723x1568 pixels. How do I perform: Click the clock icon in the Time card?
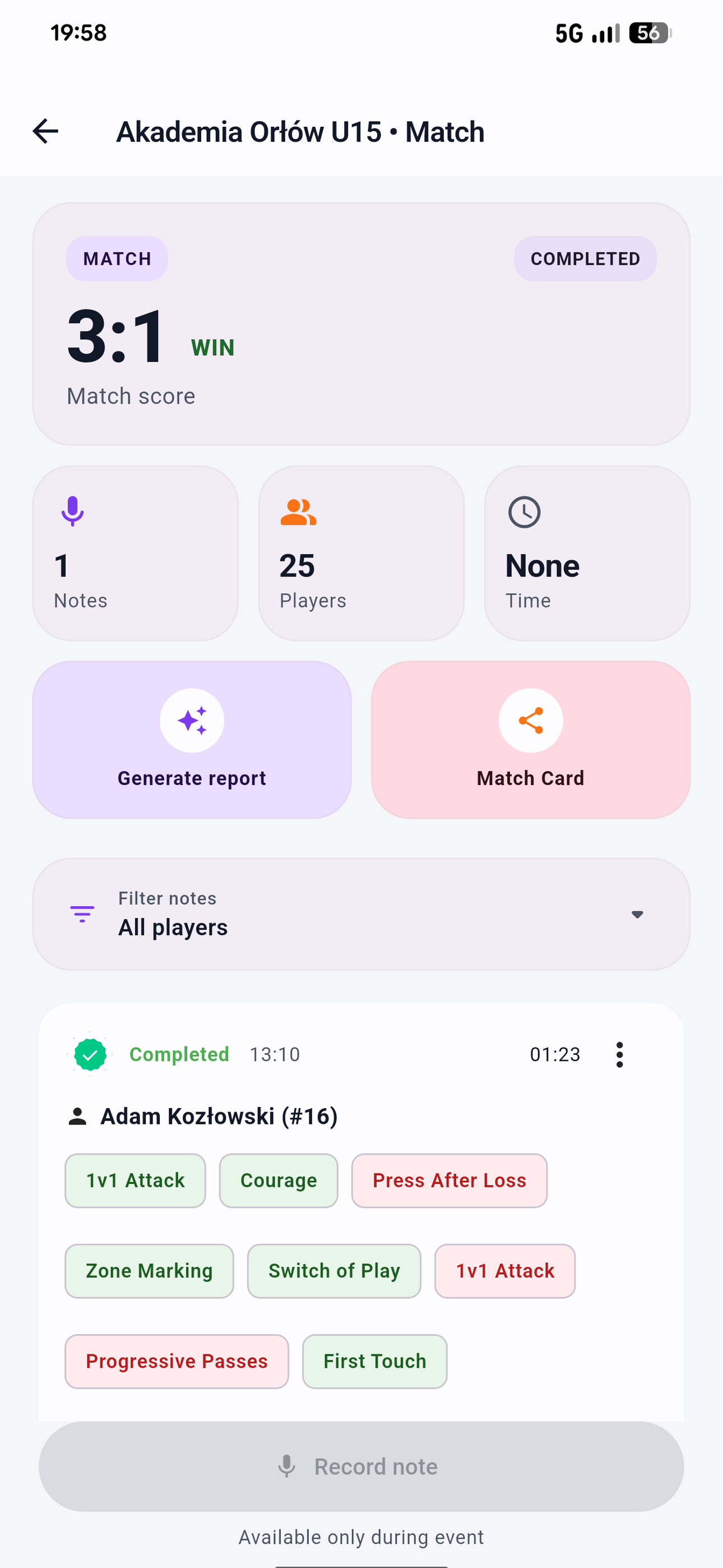[x=524, y=512]
